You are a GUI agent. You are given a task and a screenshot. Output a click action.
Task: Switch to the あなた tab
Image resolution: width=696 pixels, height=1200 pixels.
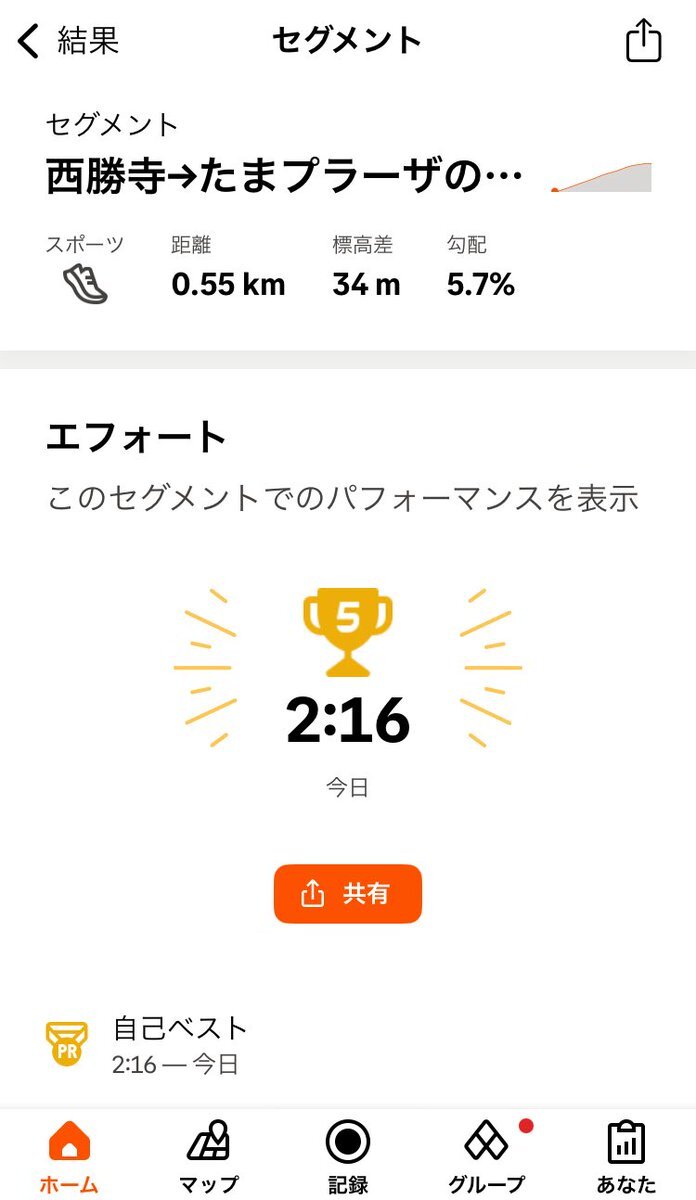pos(626,1156)
